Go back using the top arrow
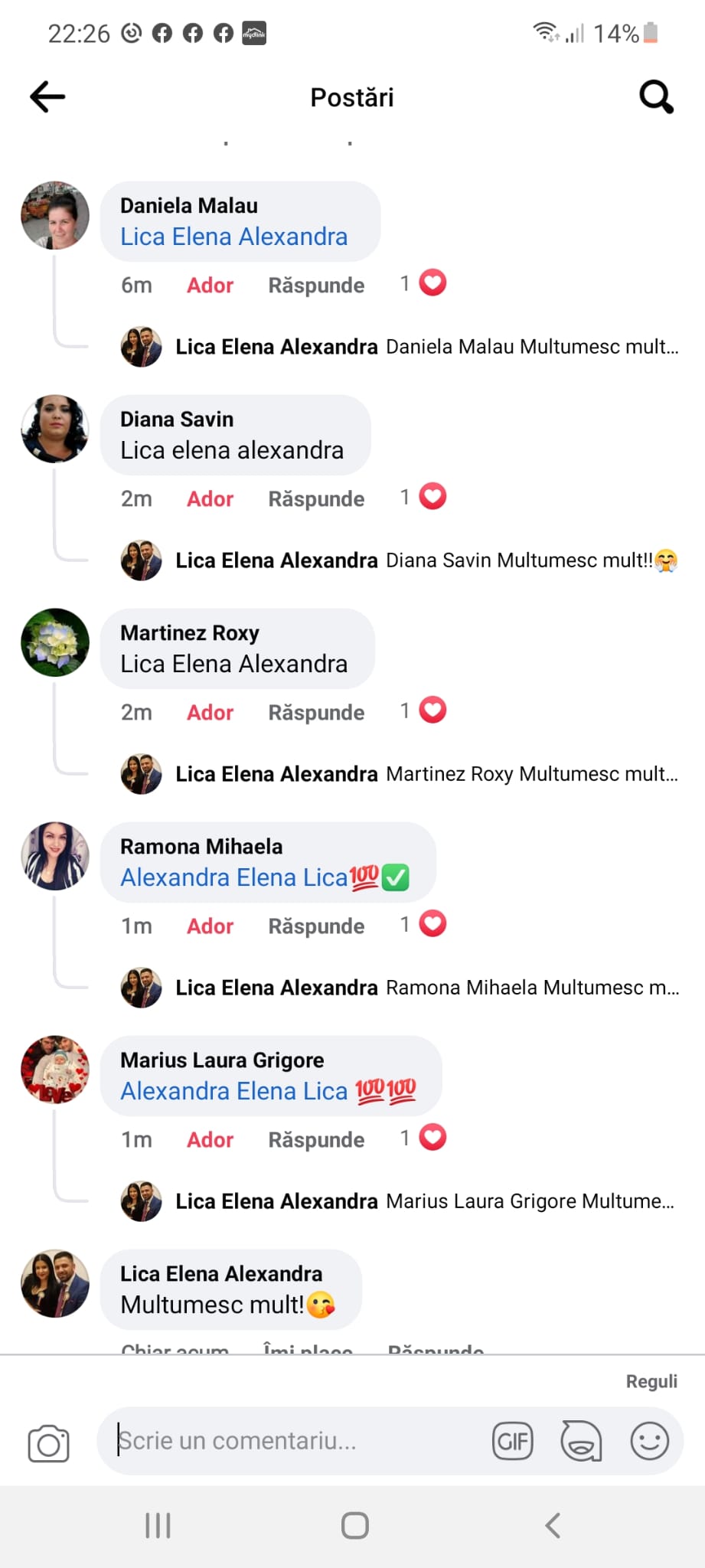This screenshot has height=1568, width=705. pyautogui.click(x=47, y=97)
